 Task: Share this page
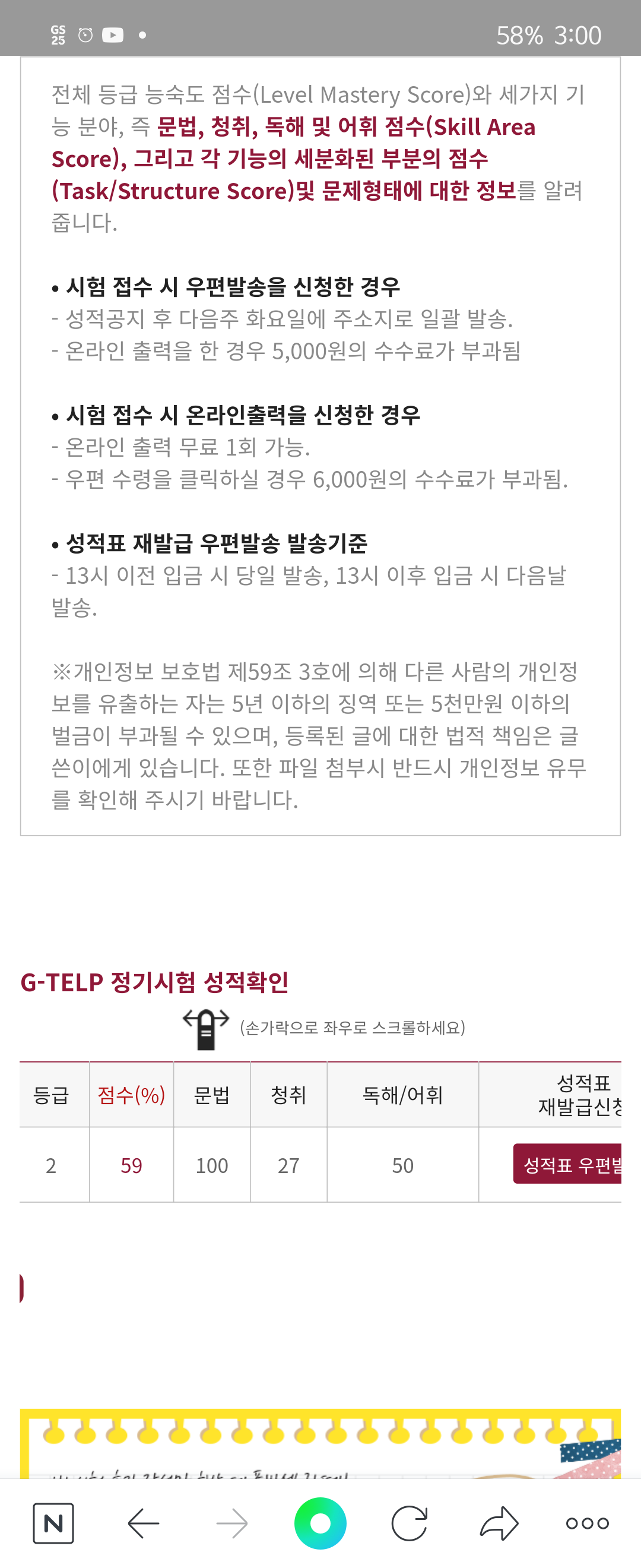coord(499,1523)
